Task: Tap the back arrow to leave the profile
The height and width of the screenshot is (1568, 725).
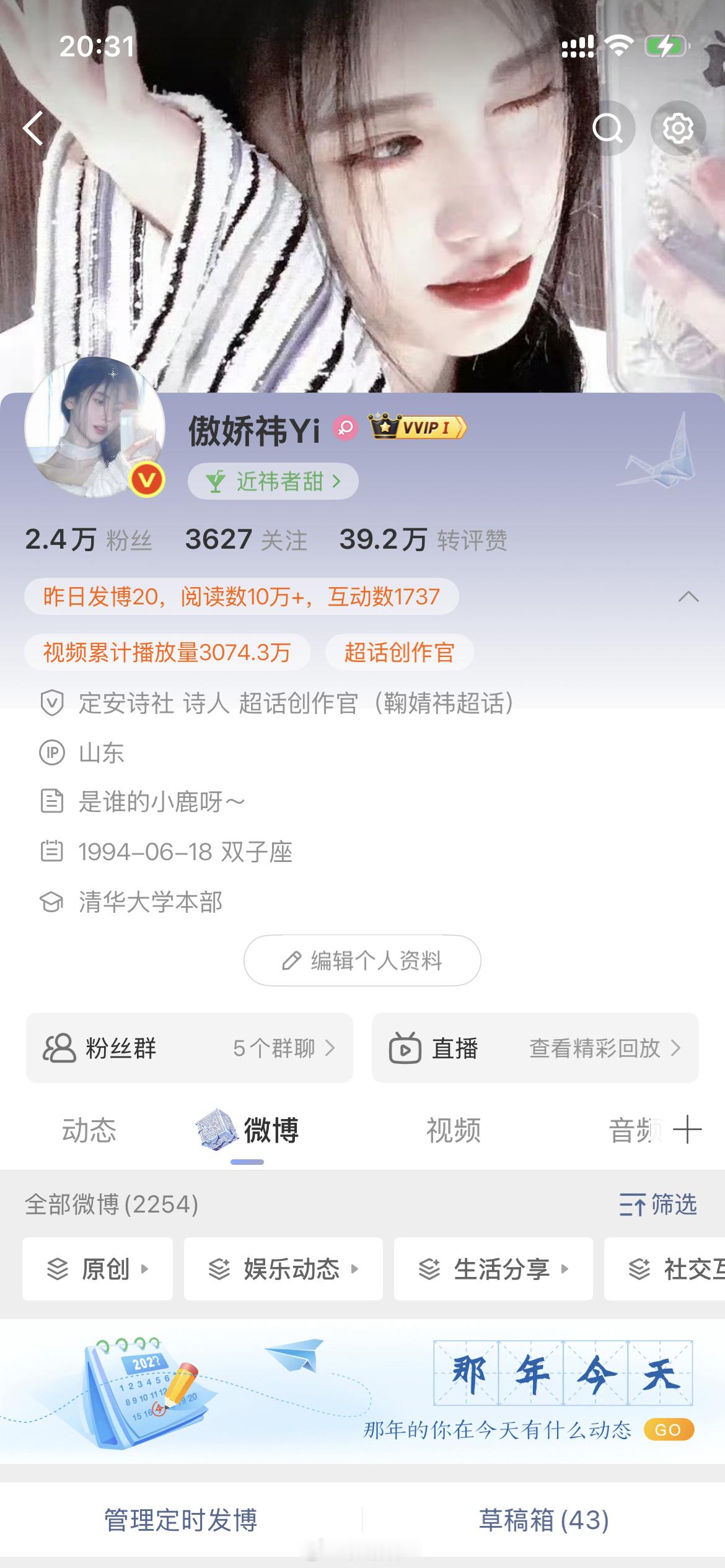Action: click(35, 127)
